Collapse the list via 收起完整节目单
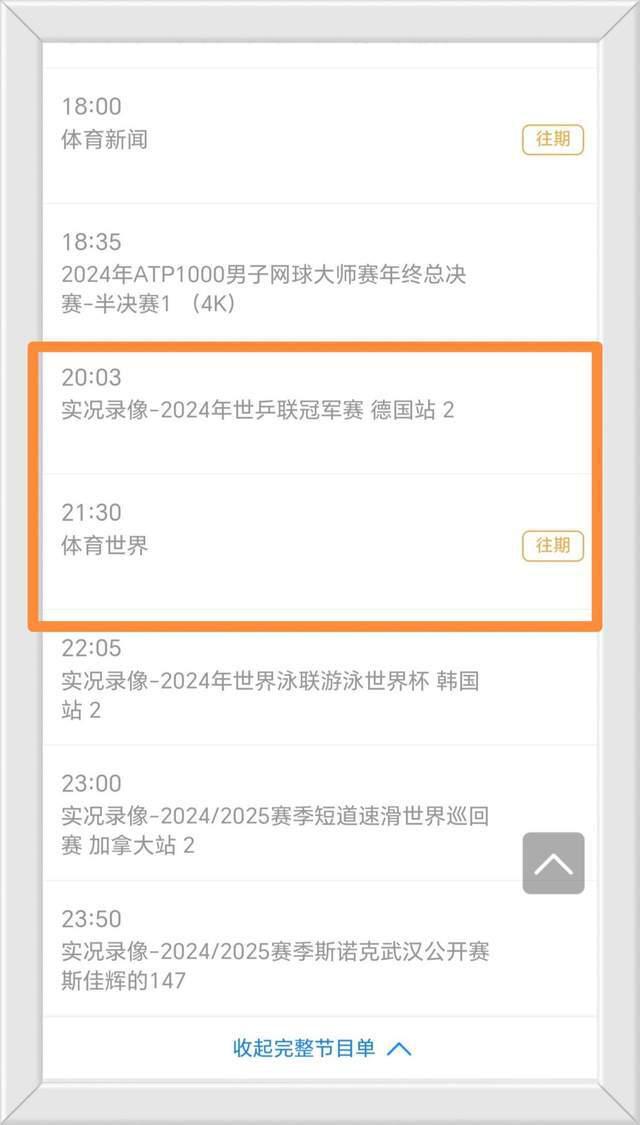 [x=321, y=1048]
